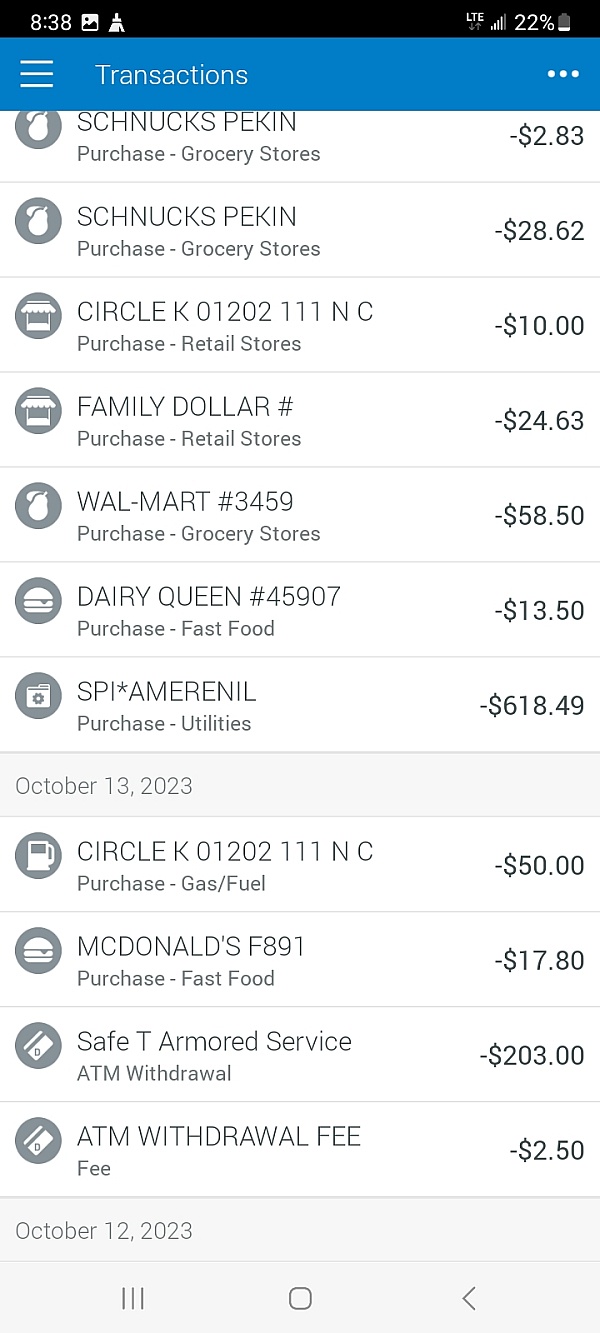This screenshot has height=1333, width=600.
Task: Open the Circle K $50.00 gas purchase
Action: pos(300,865)
